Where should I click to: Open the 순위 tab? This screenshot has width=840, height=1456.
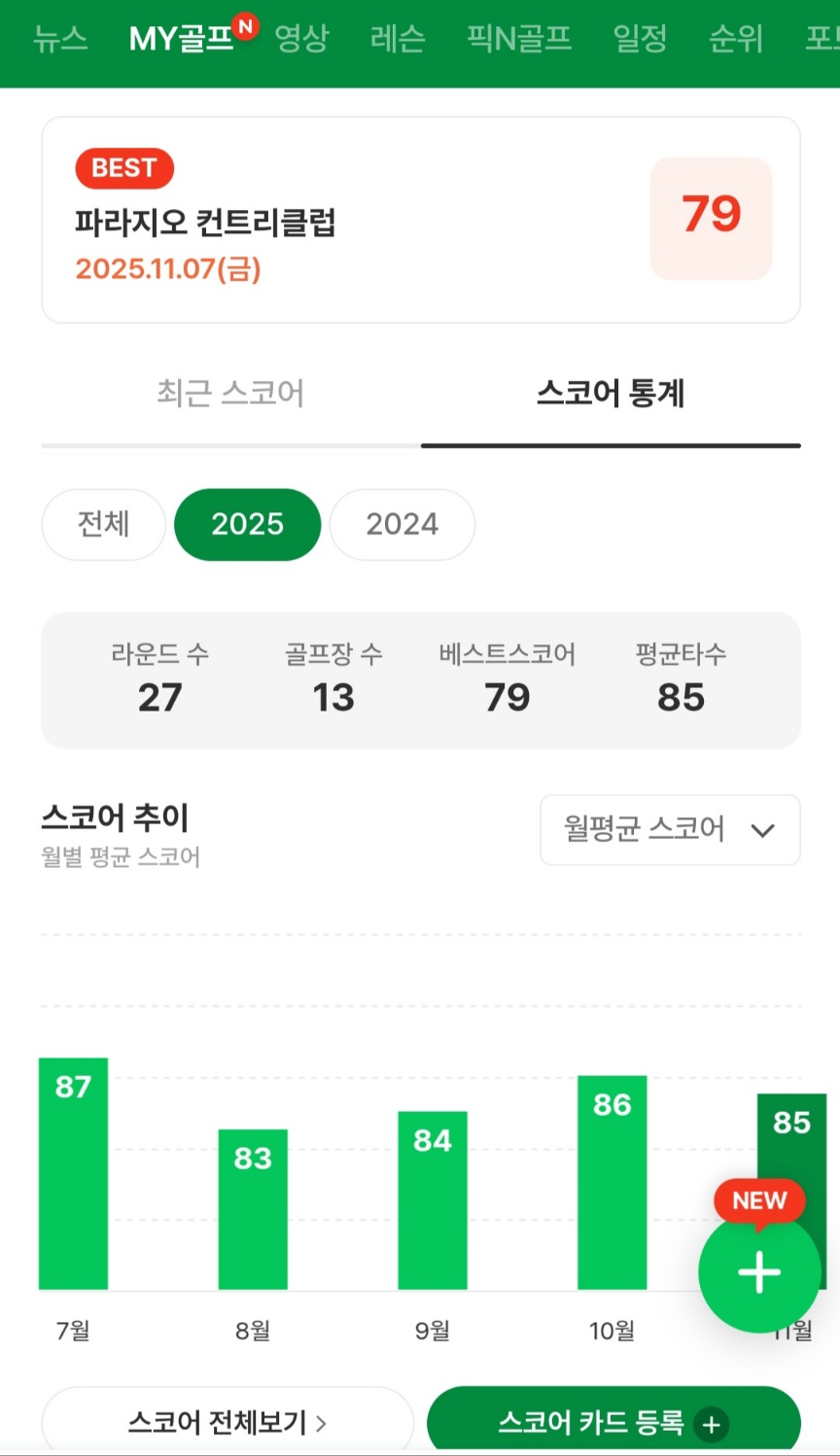[x=736, y=39]
